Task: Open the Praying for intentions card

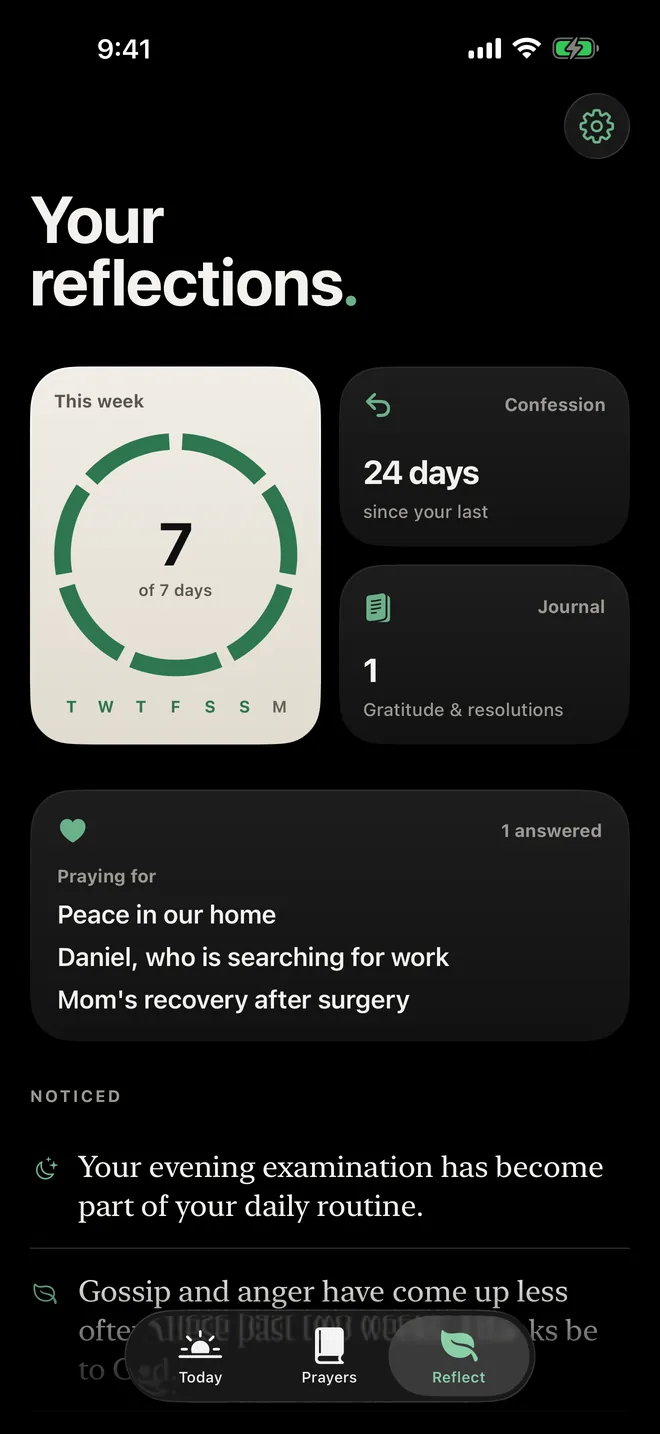Action: [x=330, y=916]
